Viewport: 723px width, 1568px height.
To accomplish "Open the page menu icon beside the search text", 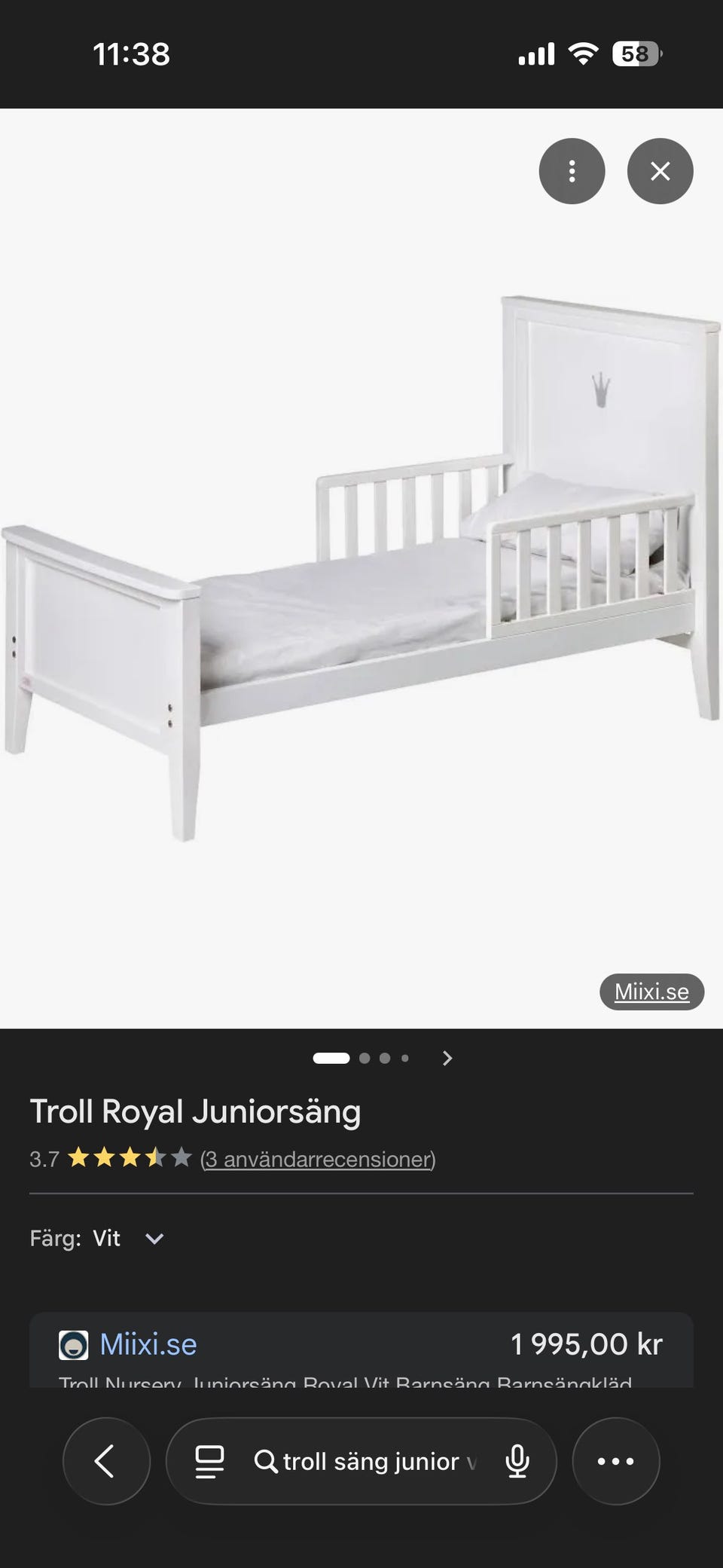I will point(209,1461).
